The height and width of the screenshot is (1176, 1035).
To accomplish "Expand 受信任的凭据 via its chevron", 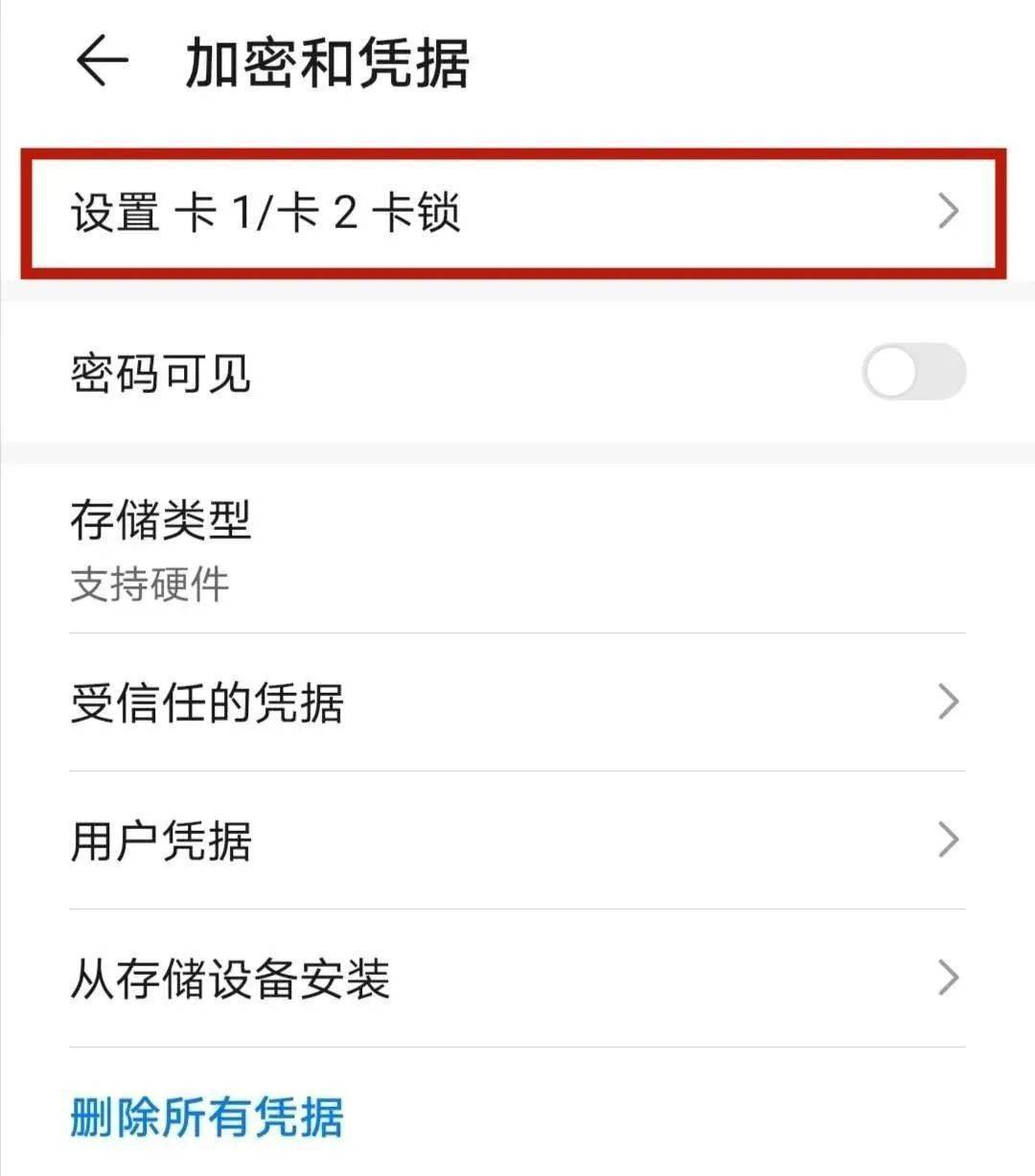I will (948, 703).
